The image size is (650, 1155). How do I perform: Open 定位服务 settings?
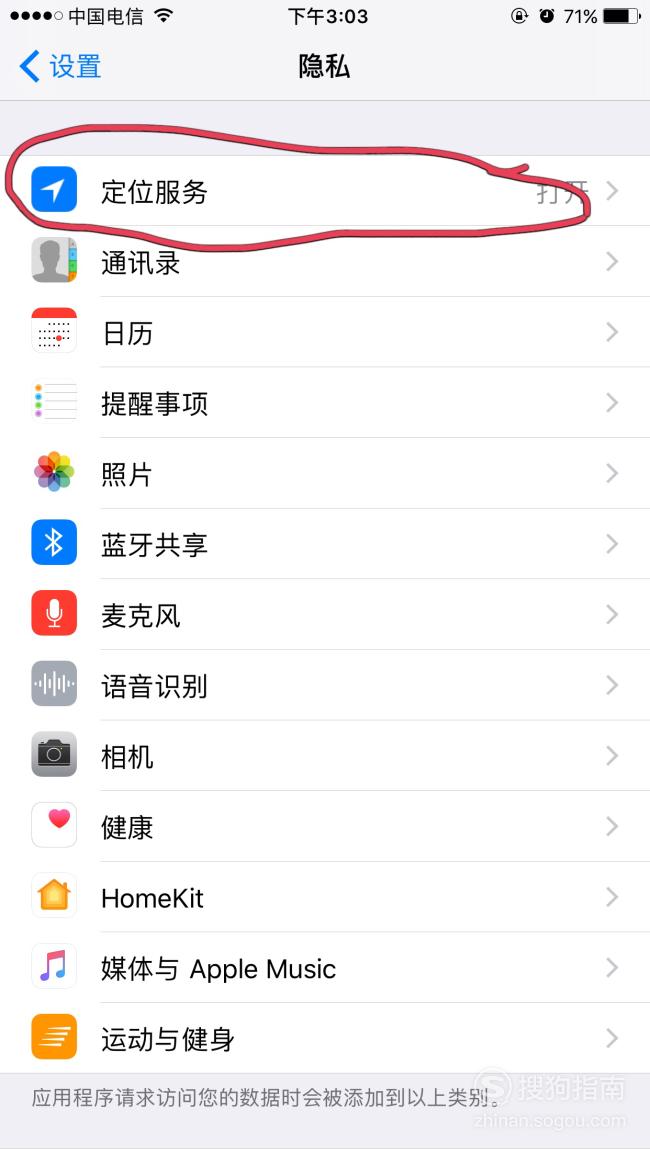point(325,191)
